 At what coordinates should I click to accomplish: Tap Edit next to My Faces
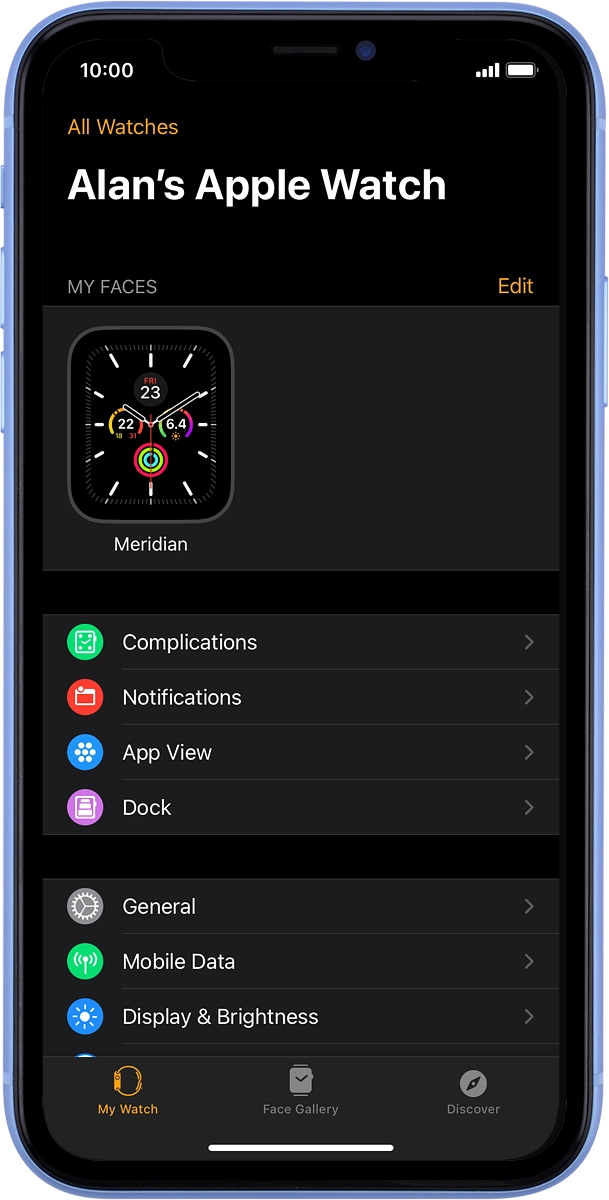[515, 286]
